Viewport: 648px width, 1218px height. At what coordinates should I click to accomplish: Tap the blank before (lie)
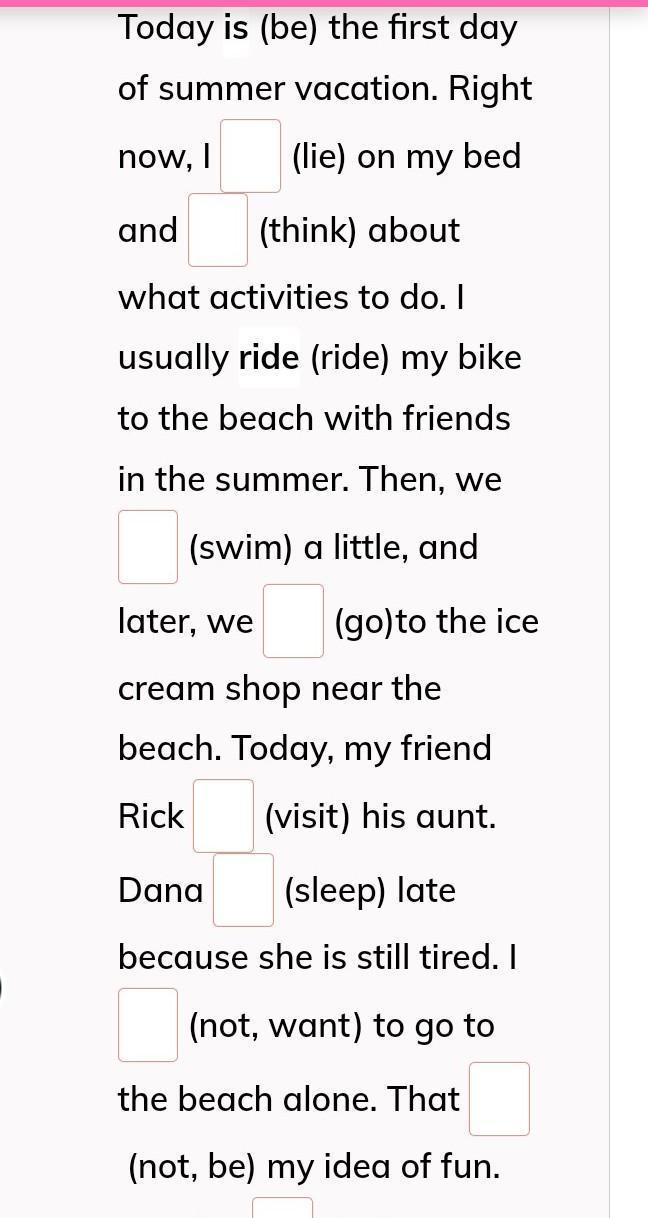(250, 156)
